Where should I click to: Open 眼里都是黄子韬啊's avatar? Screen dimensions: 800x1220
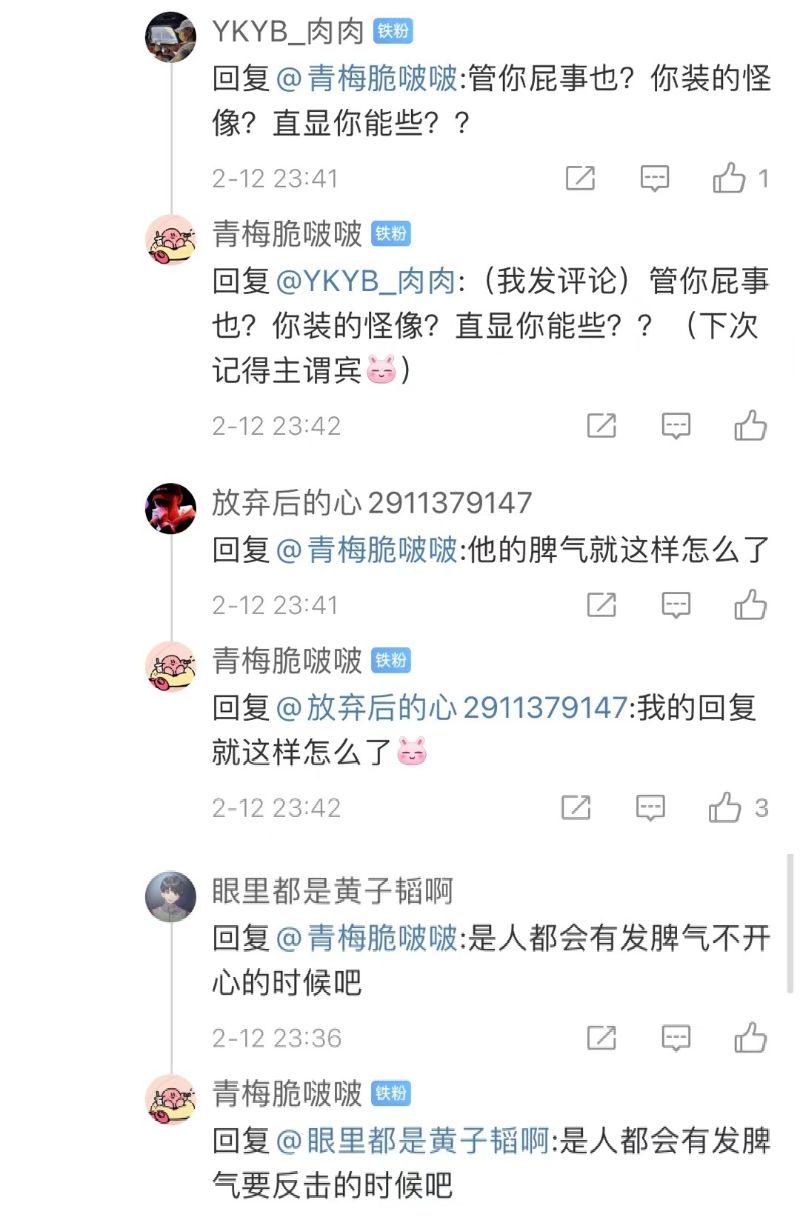coord(171,896)
